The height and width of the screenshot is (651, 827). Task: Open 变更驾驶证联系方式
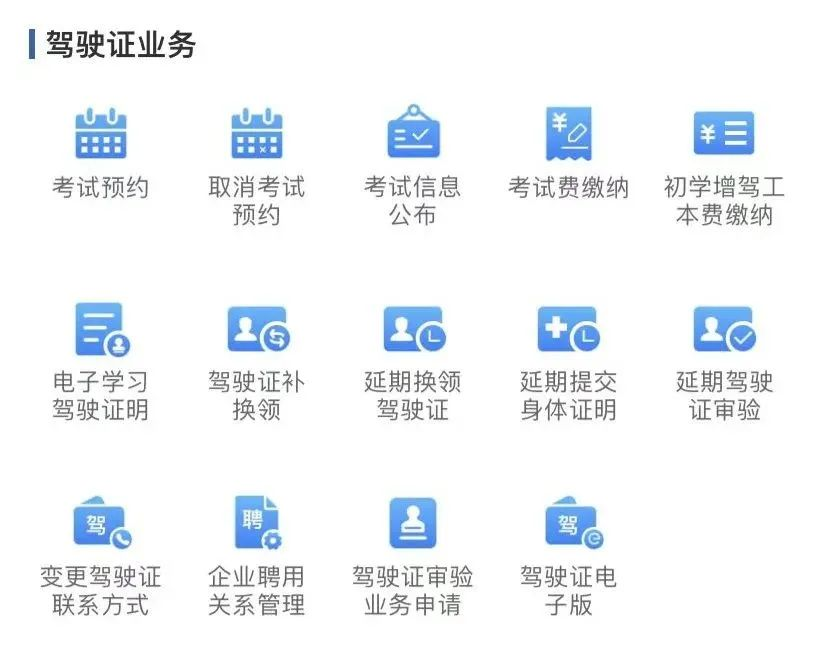101,525
